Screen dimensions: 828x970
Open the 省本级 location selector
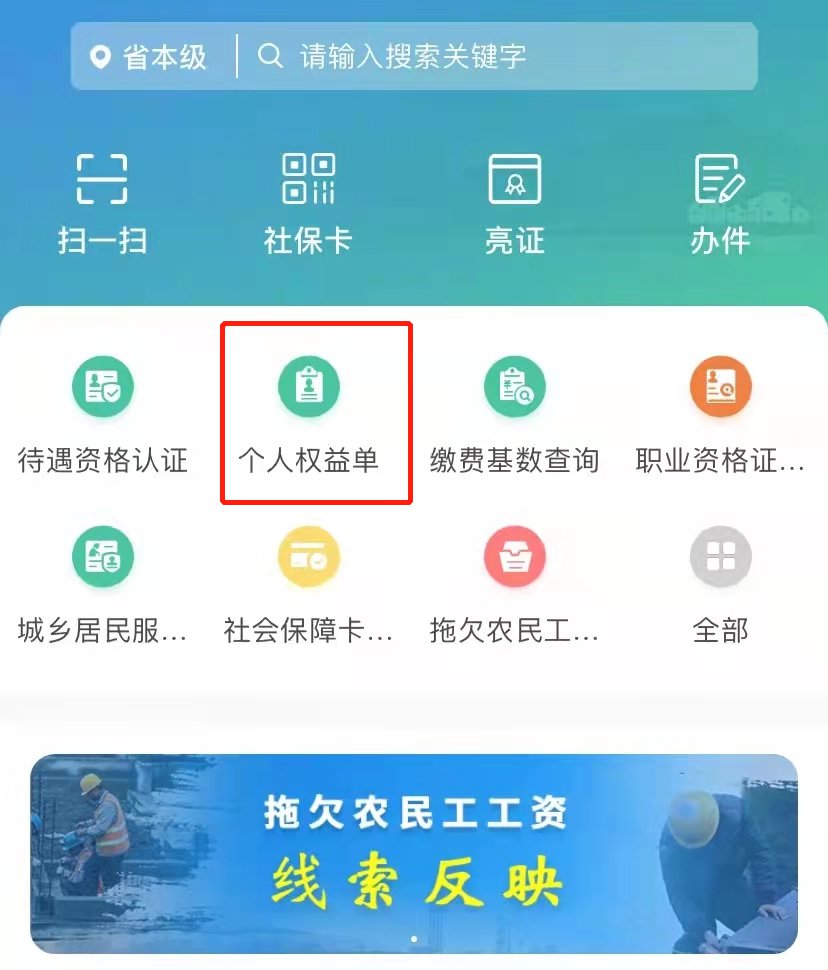148,56
